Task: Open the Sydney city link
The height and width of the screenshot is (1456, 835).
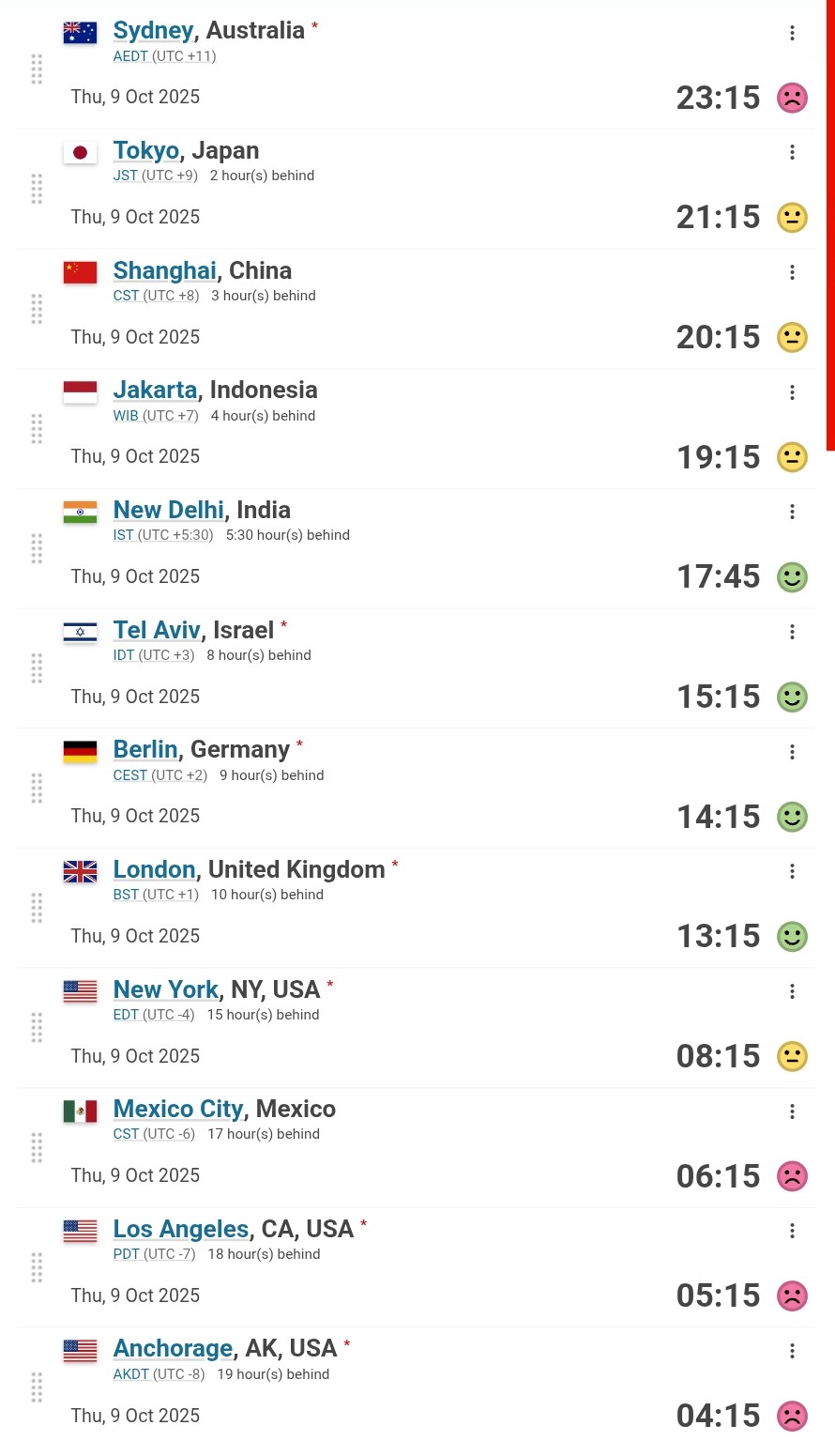Action: [x=153, y=31]
